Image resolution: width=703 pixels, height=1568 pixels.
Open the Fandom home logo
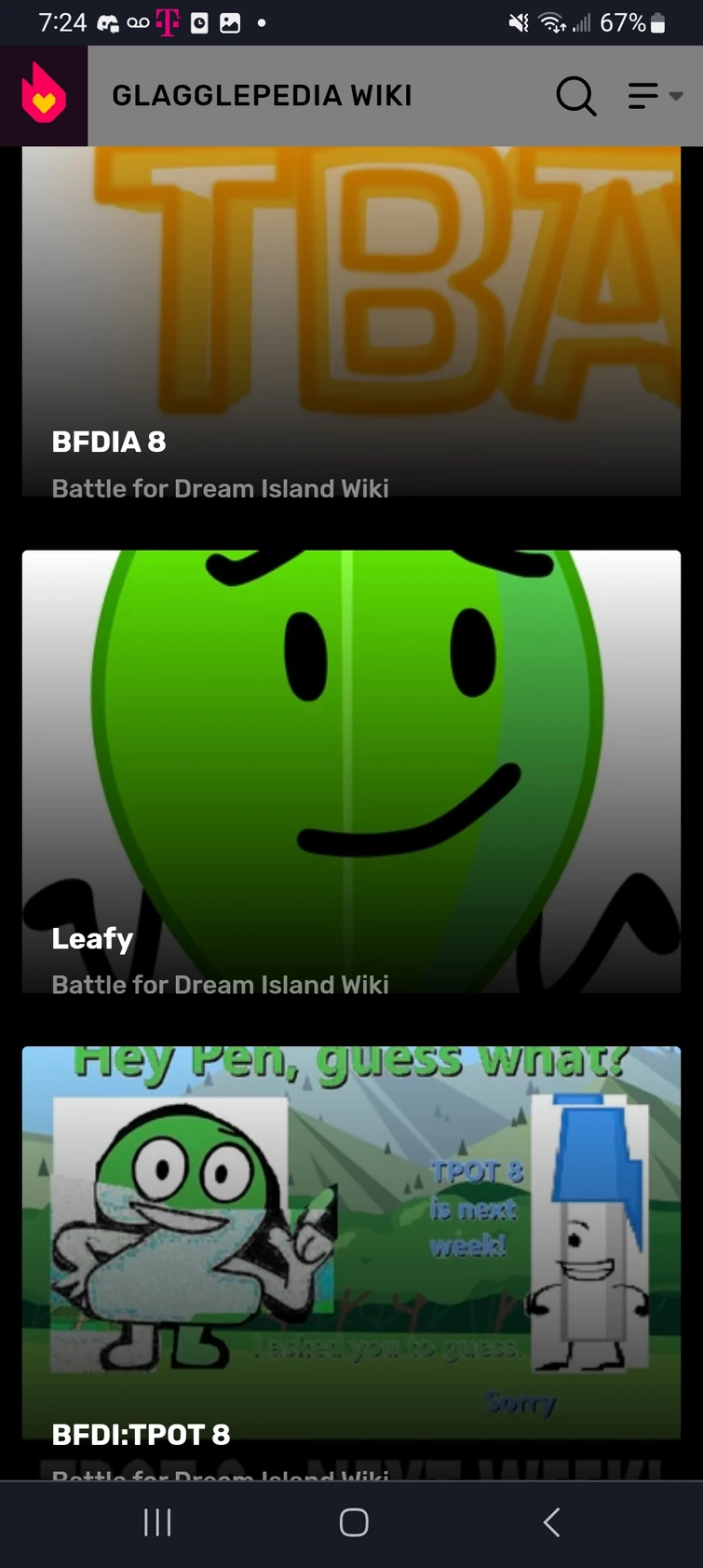(44, 95)
